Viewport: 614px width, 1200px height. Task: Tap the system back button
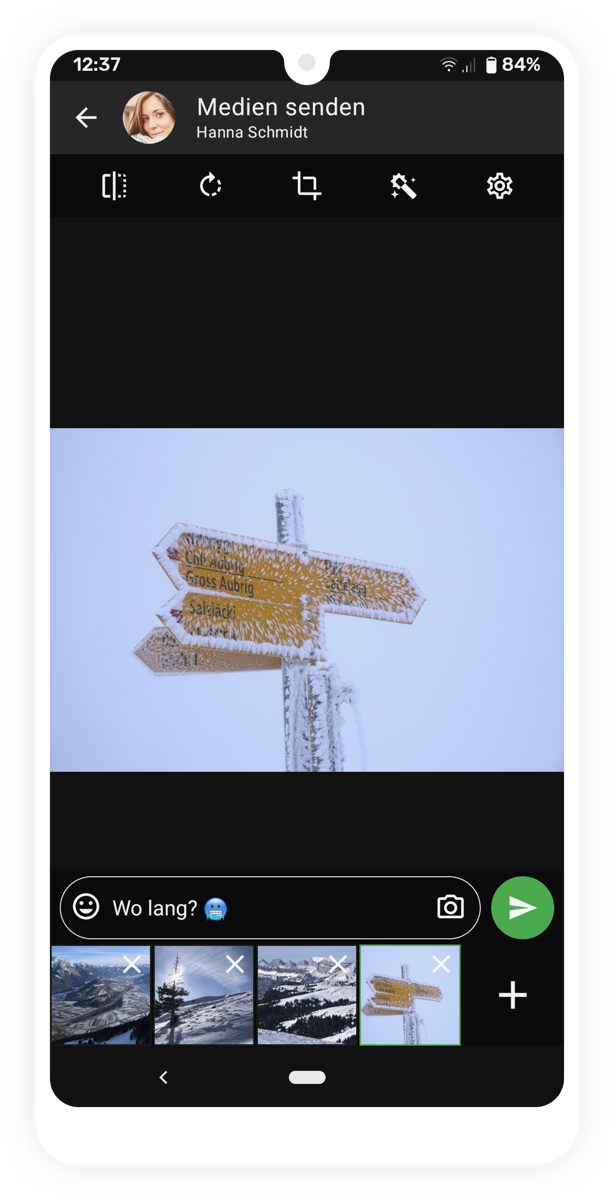point(164,1077)
